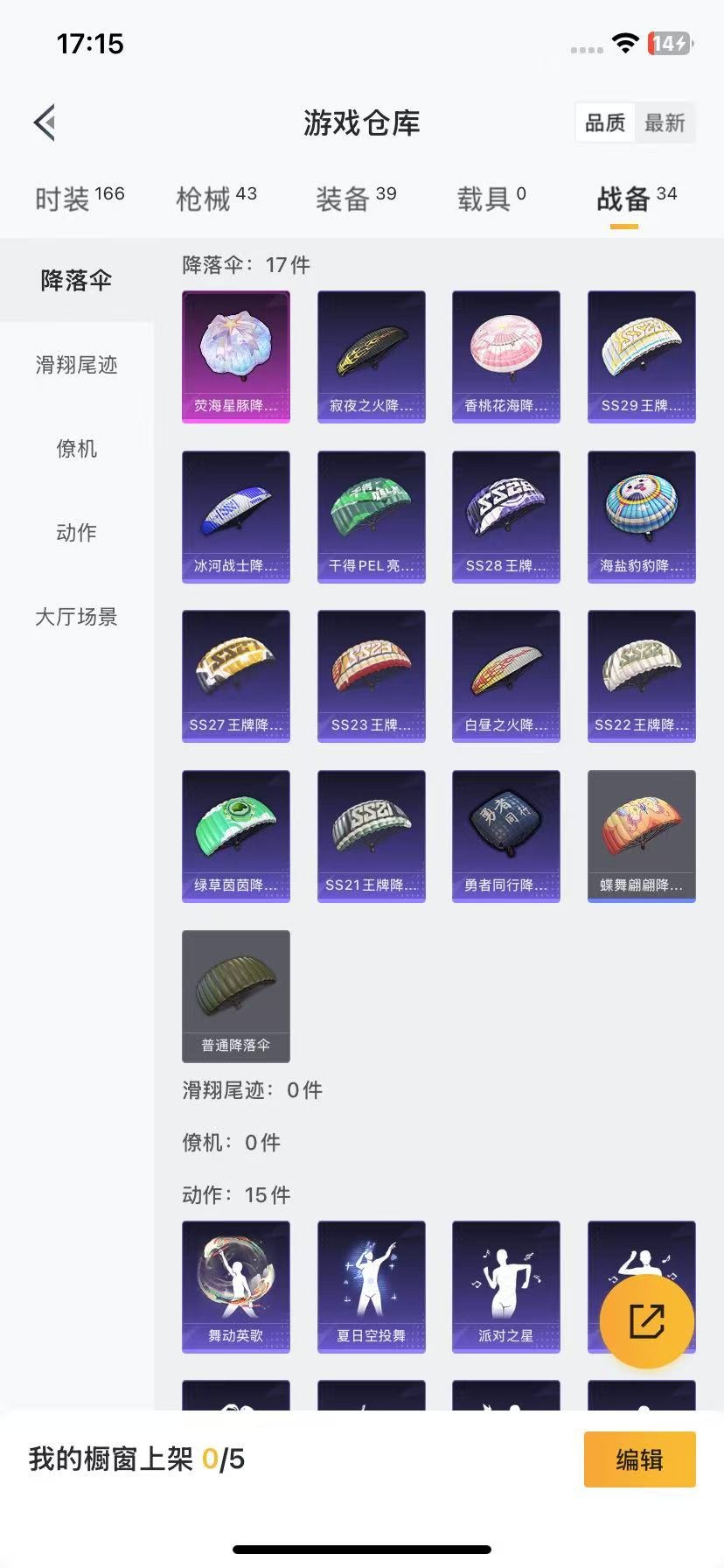Open the 舞动英歌 action item
This screenshot has height=1568, width=724.
click(x=236, y=1287)
